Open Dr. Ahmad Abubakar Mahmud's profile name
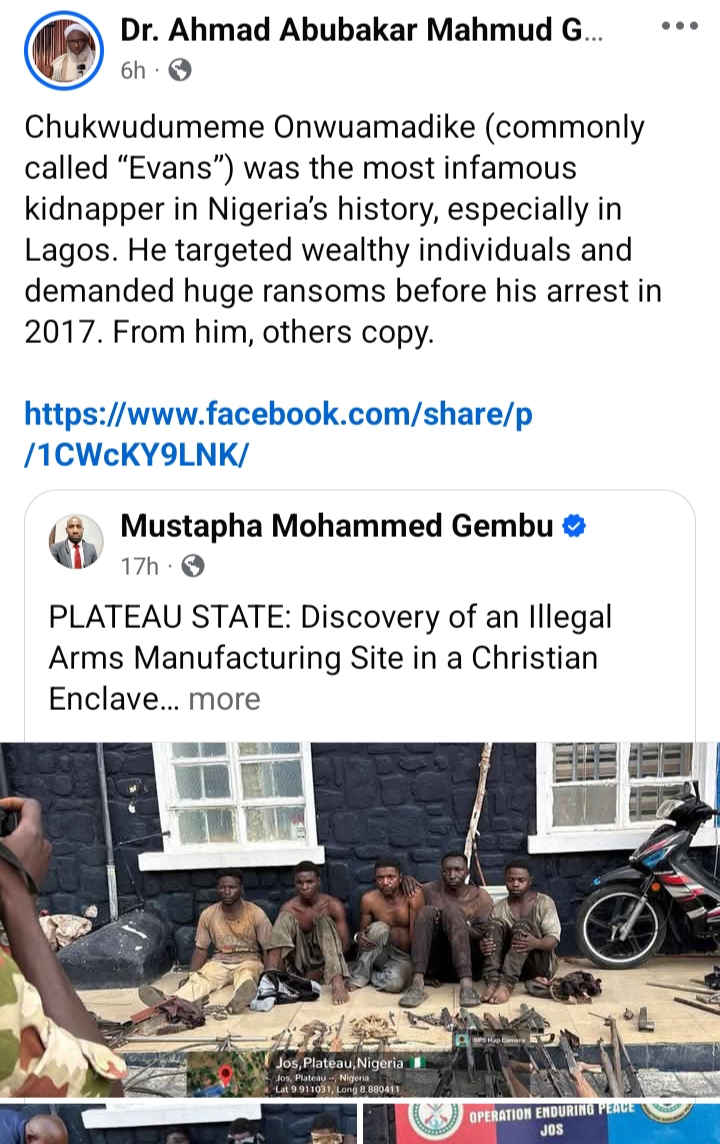This screenshot has height=1144, width=720. pos(362,30)
